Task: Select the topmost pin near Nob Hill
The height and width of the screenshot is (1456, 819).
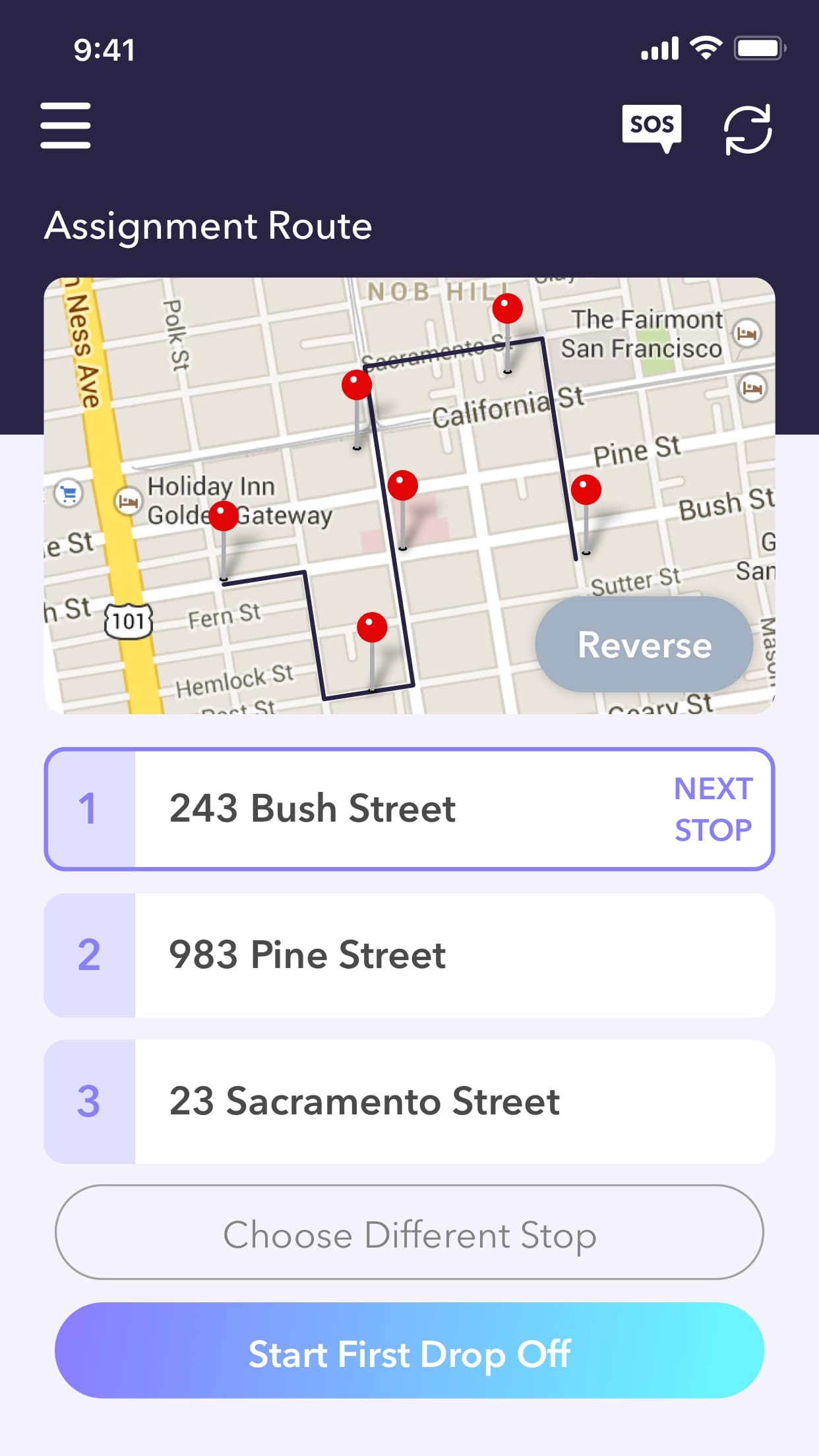Action: [x=506, y=308]
